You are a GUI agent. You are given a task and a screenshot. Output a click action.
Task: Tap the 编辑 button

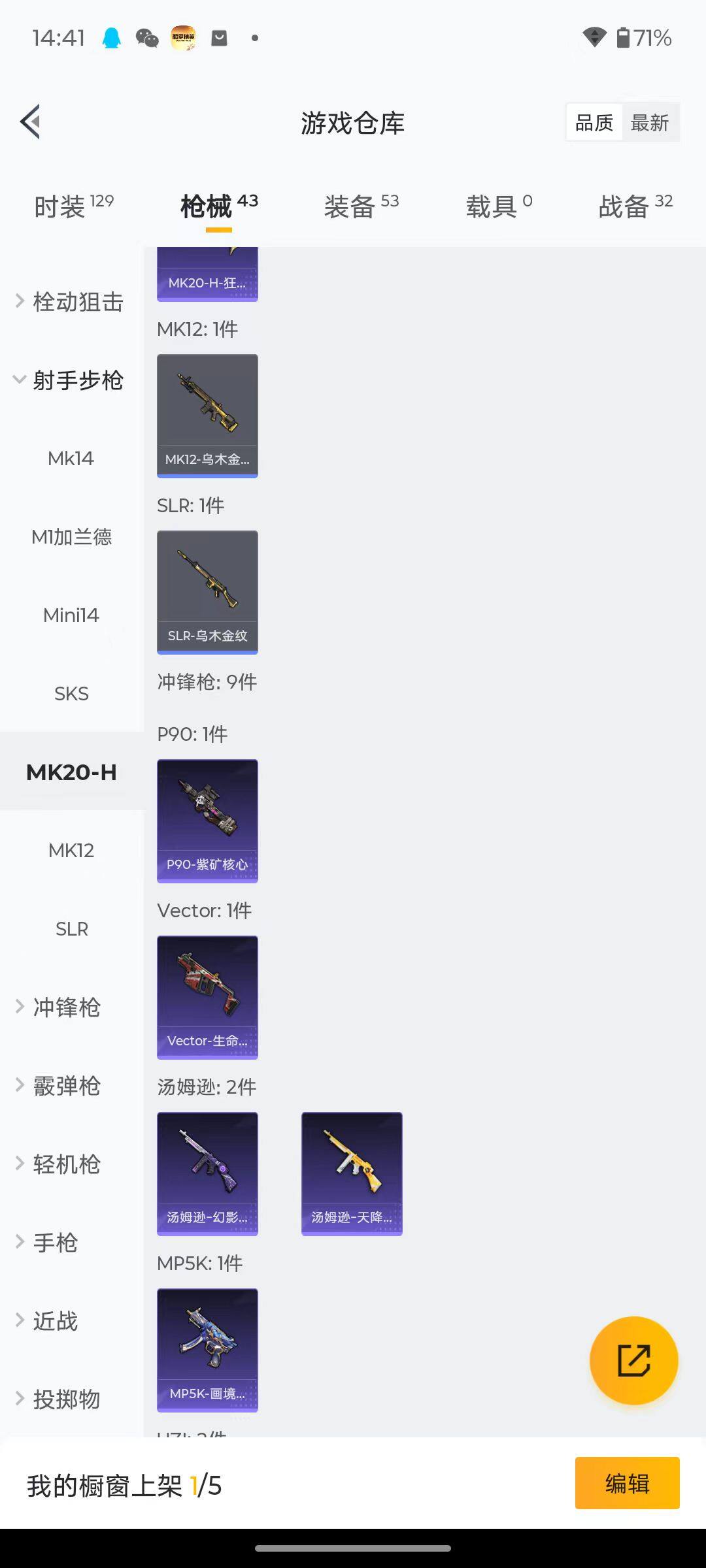pyautogui.click(x=627, y=1483)
